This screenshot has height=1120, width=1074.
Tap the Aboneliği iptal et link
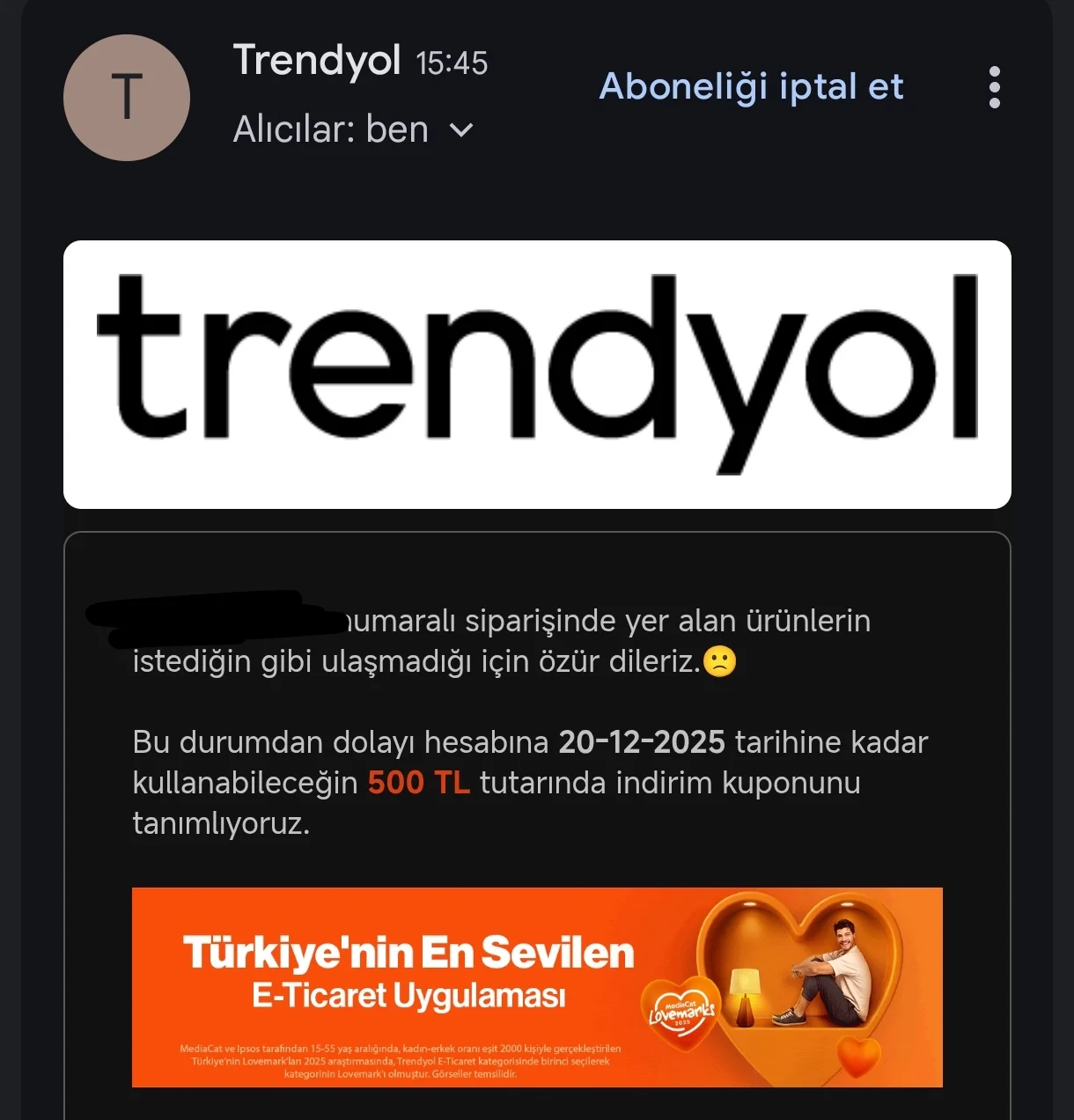click(x=751, y=86)
